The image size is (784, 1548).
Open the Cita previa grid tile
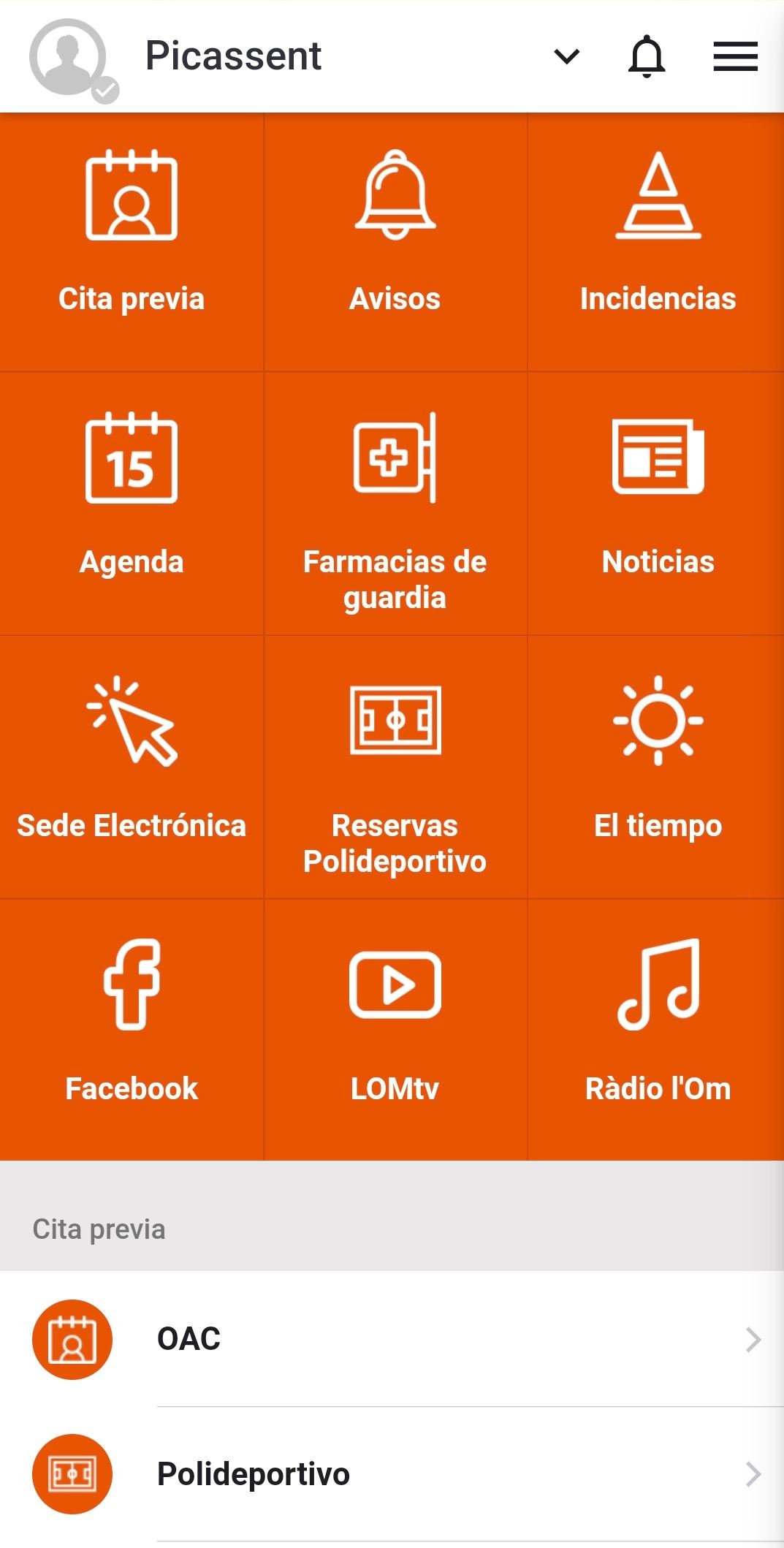pyautogui.click(x=132, y=241)
